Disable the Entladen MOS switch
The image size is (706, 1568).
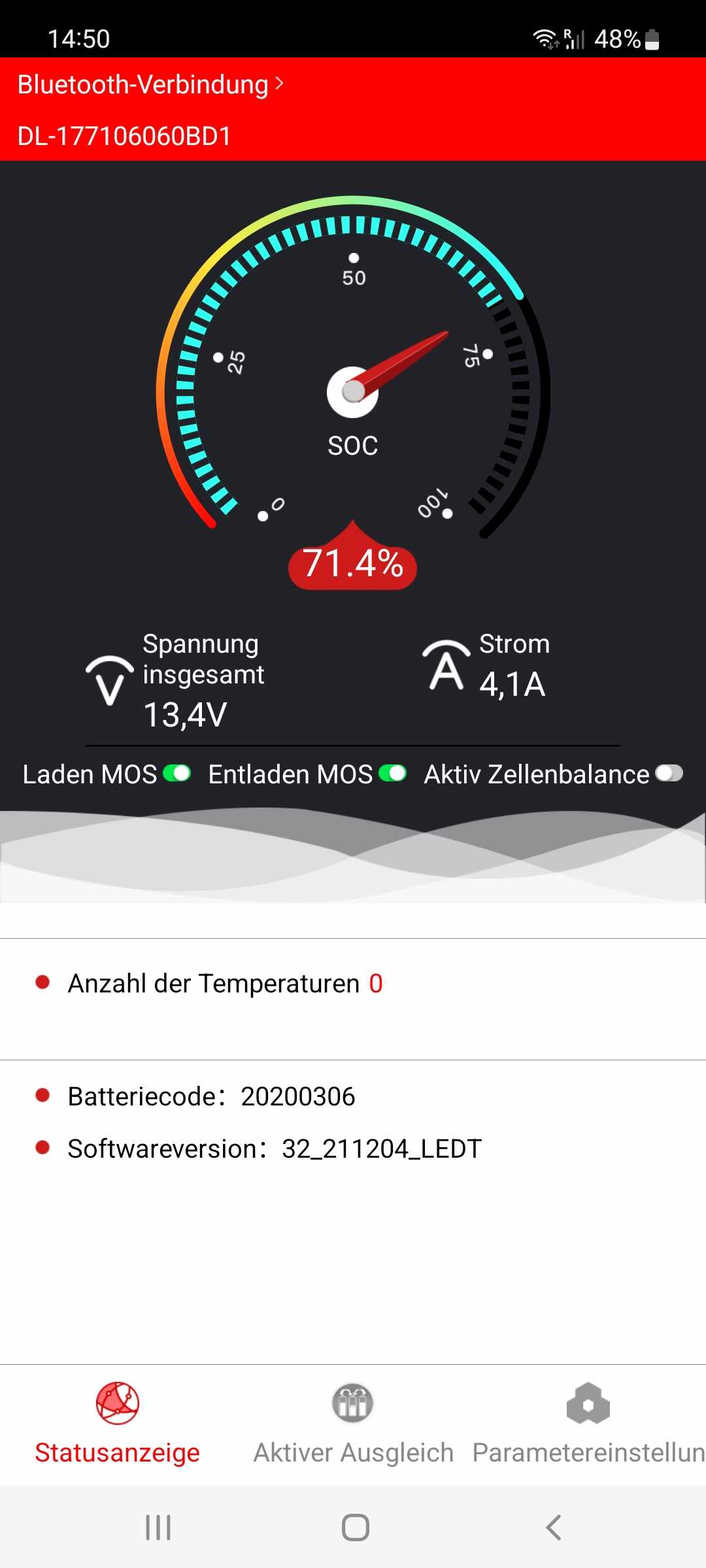tap(392, 774)
